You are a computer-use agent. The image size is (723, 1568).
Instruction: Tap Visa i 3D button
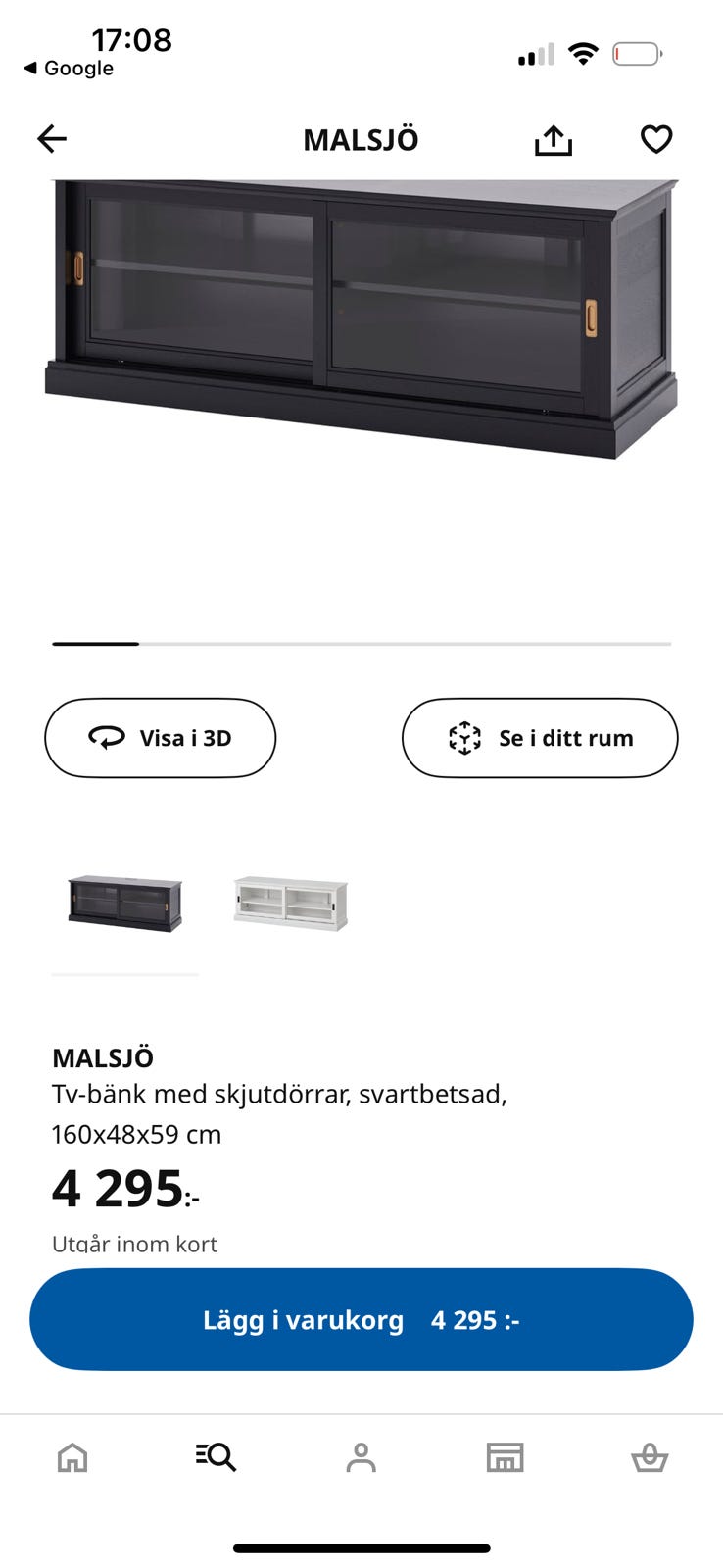point(161,738)
